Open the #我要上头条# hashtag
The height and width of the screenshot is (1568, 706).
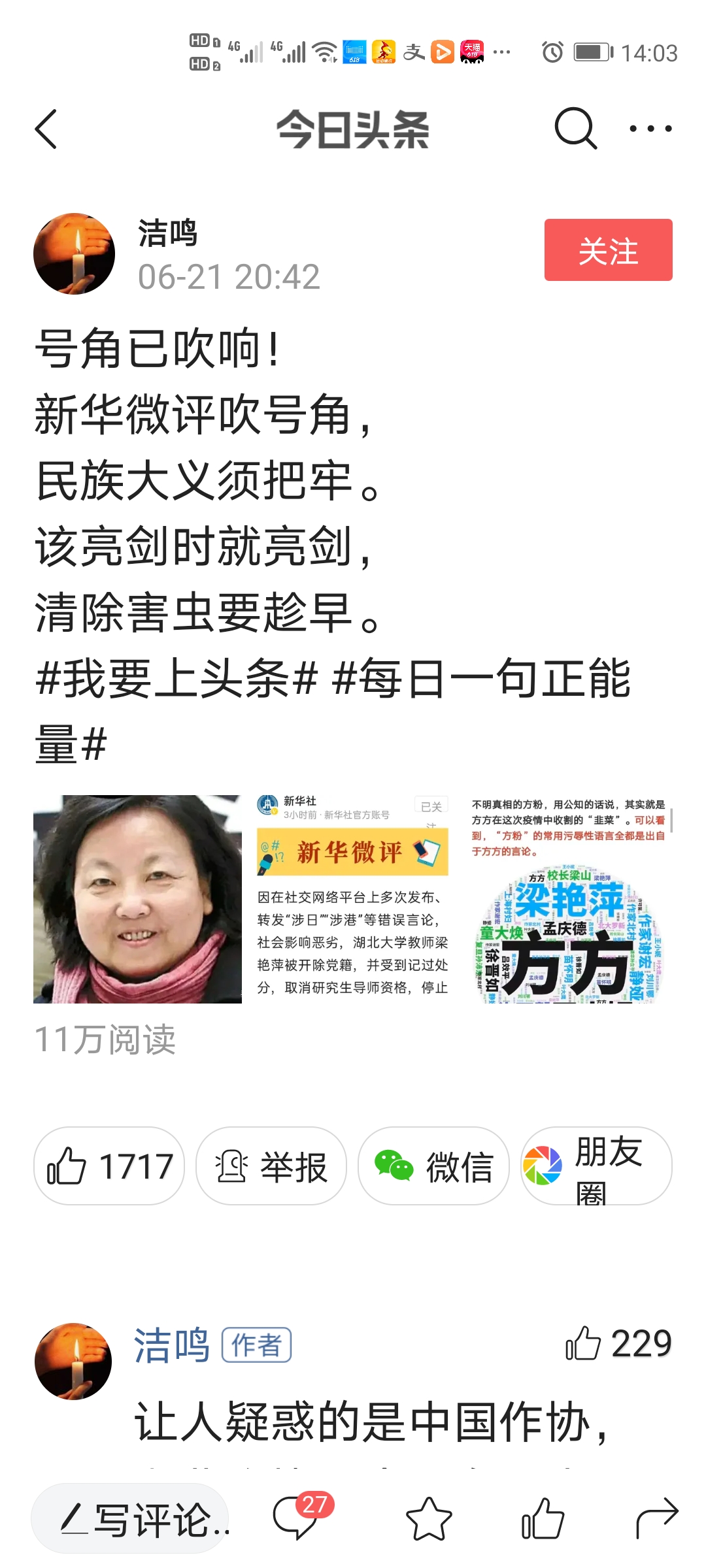click(176, 679)
